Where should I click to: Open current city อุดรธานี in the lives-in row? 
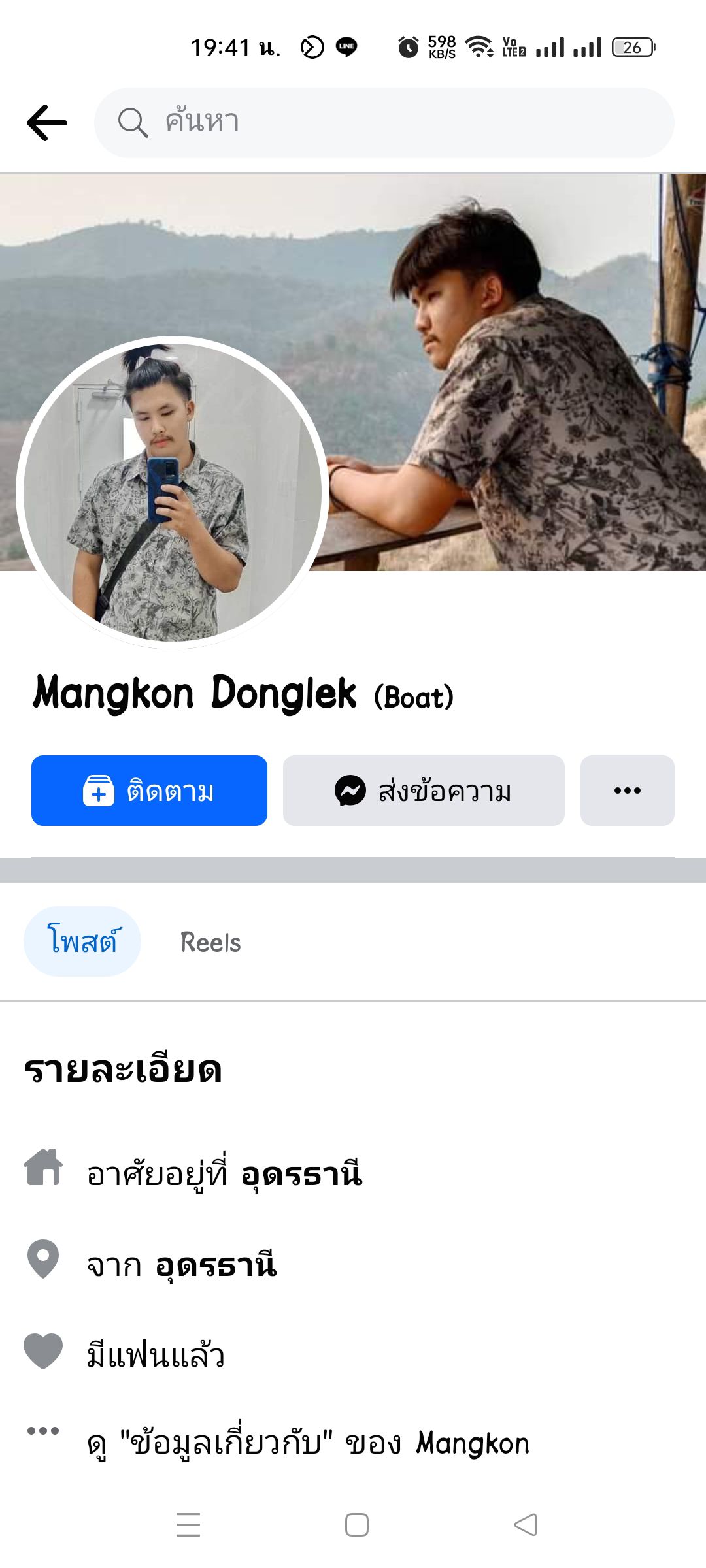tap(301, 1175)
